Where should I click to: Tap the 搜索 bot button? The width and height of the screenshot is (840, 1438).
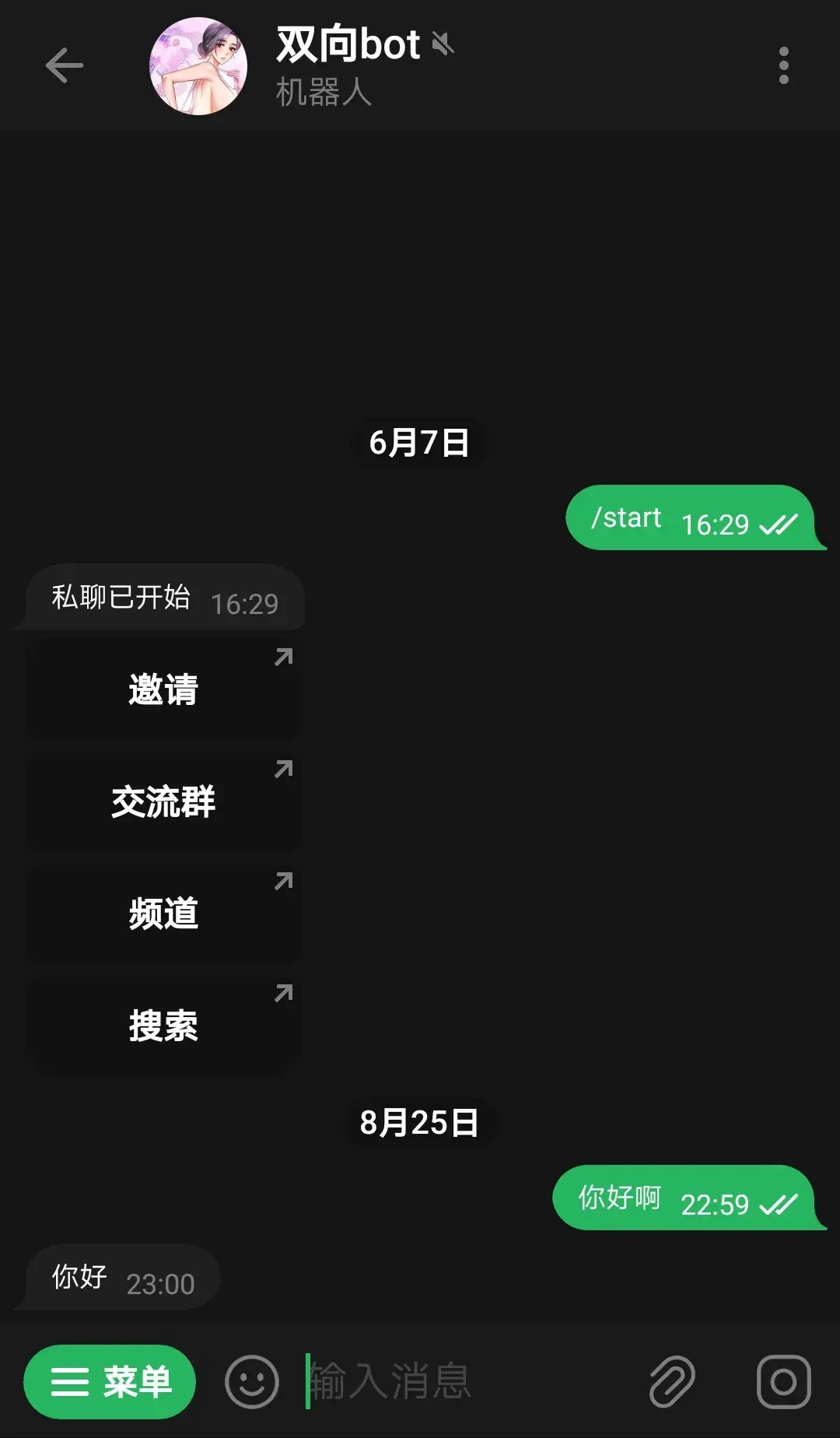(163, 1026)
